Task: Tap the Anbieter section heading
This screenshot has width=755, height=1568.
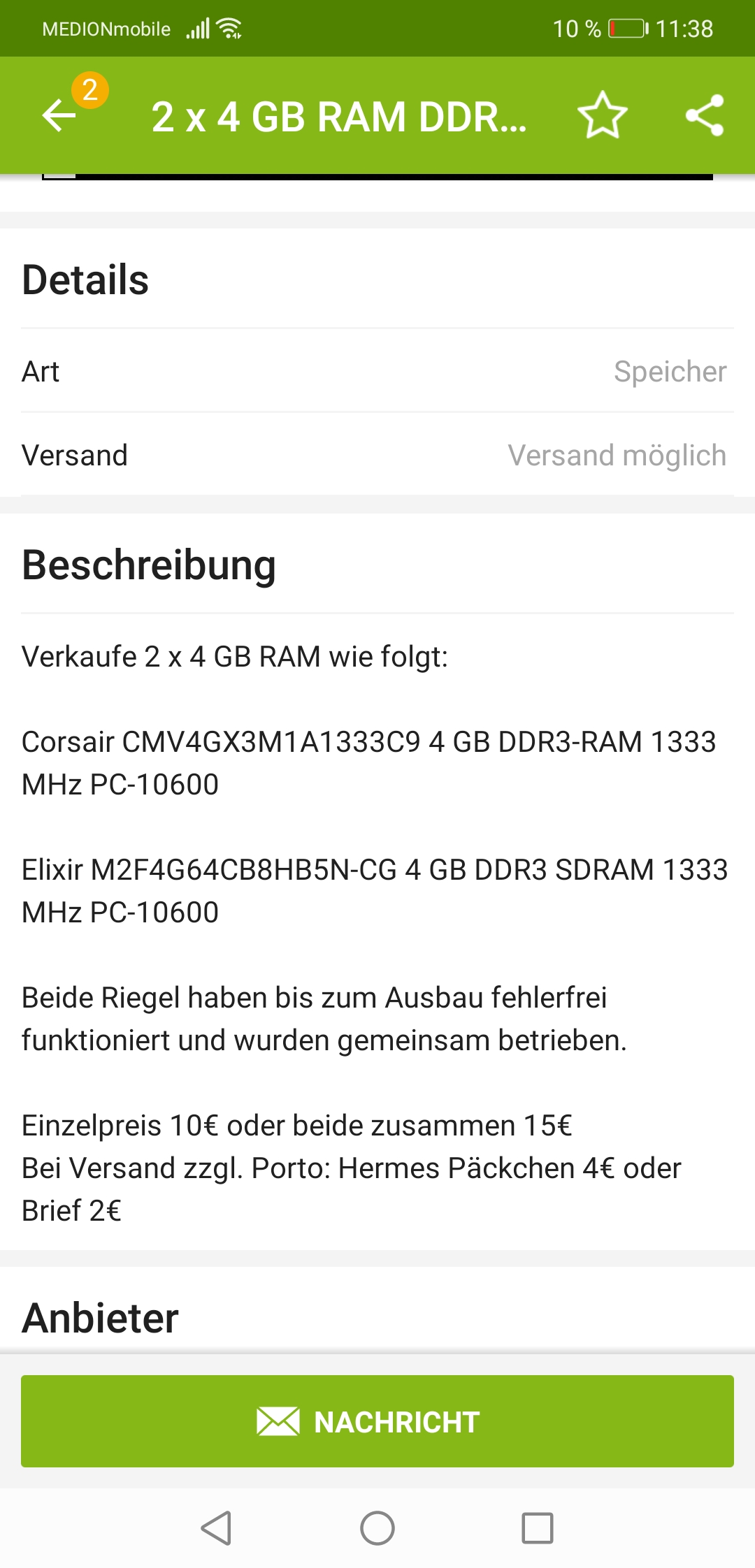Action: (100, 1316)
